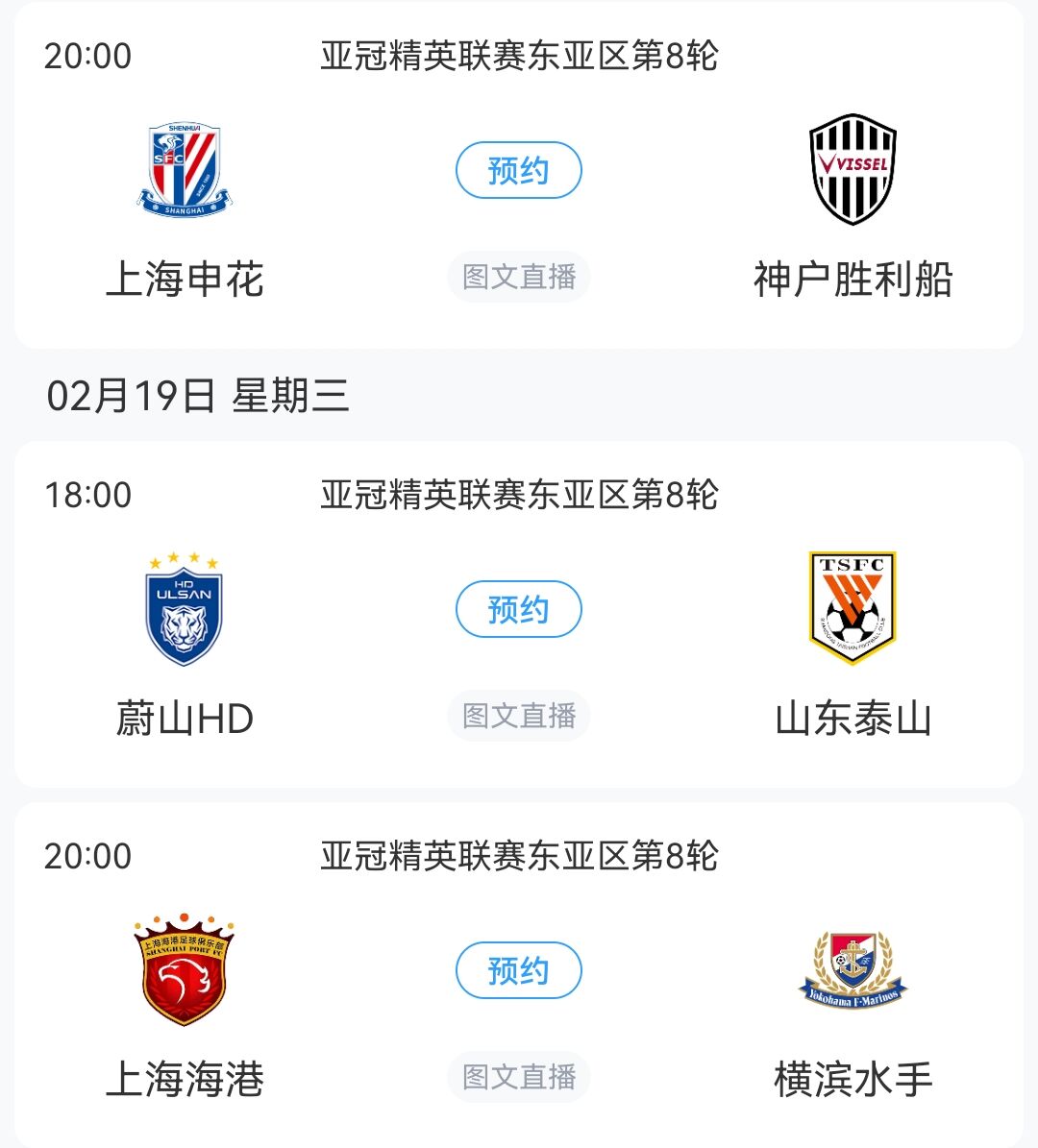Open the Shandong Taishan TSFC logo
Screen dimensions: 1038x1148
(851, 608)
